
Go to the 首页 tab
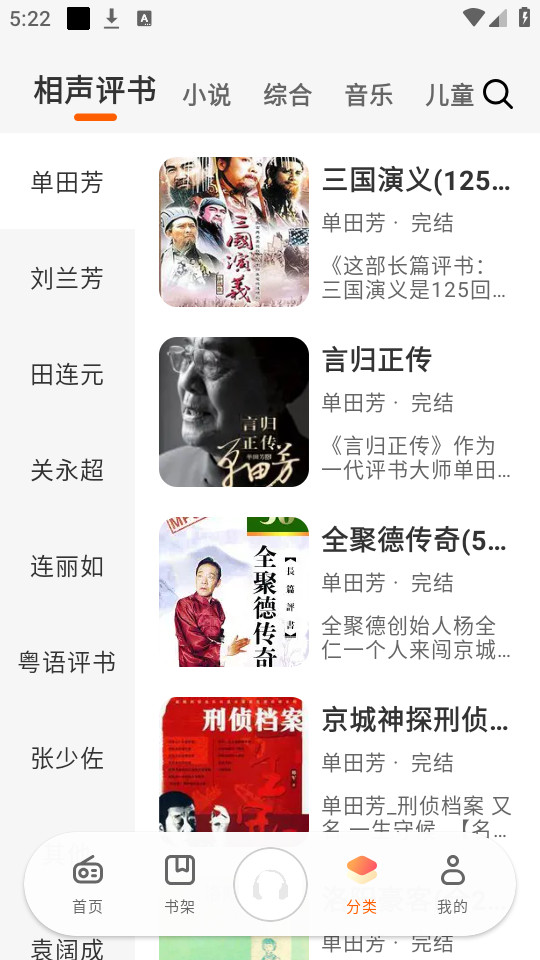pos(88,885)
